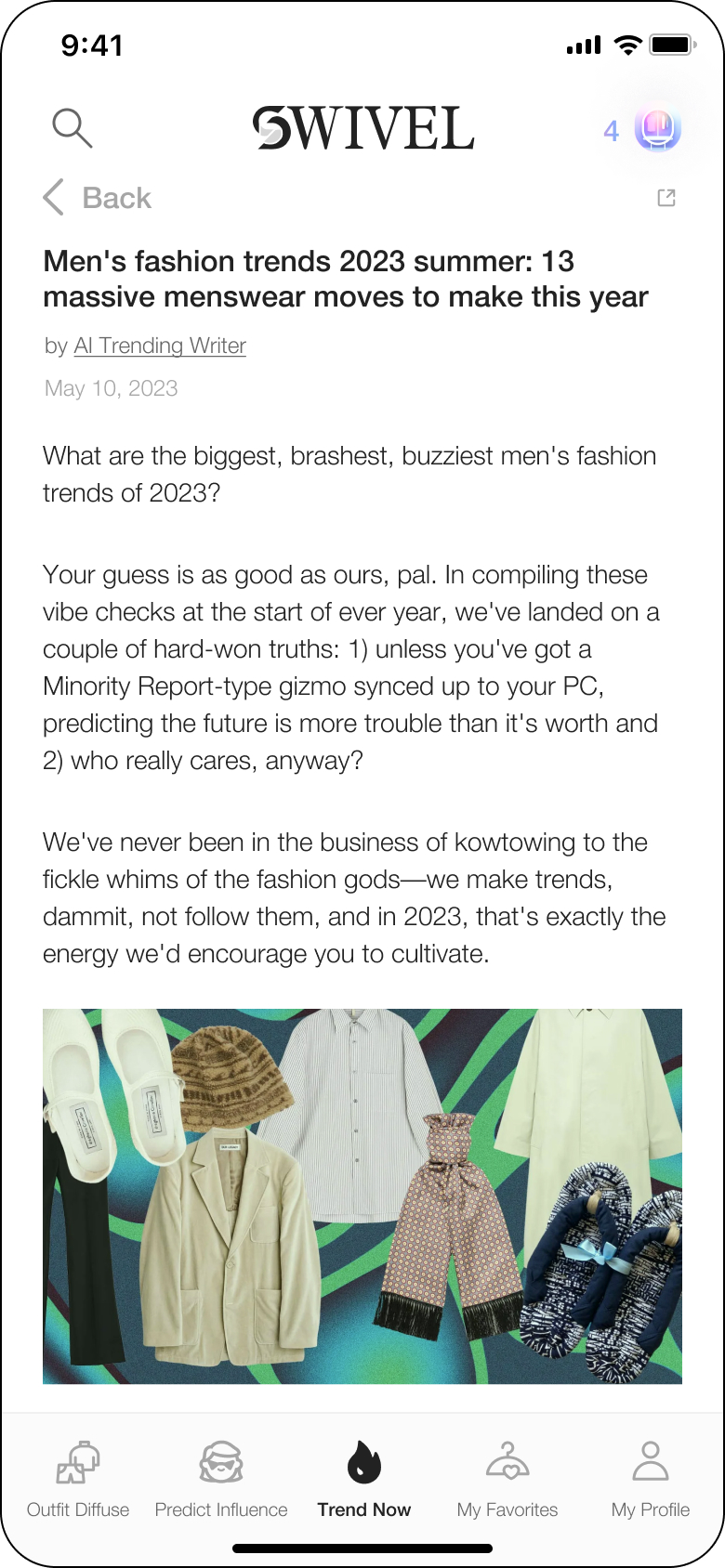Image resolution: width=725 pixels, height=1568 pixels.
Task: Open the search magnifier icon
Action: 72,128
